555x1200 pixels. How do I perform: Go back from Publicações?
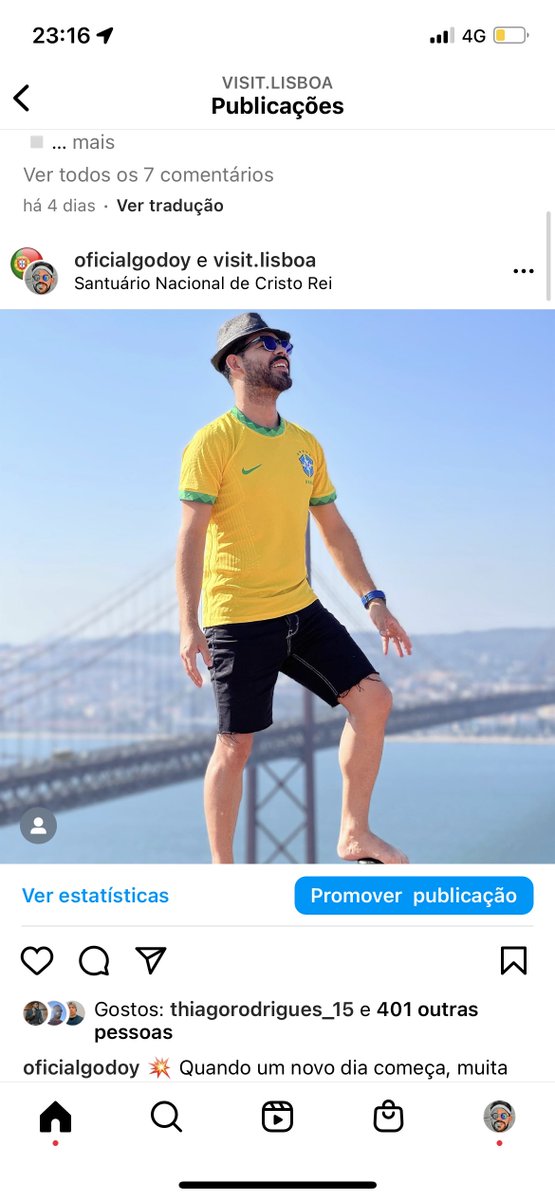[x=22, y=97]
